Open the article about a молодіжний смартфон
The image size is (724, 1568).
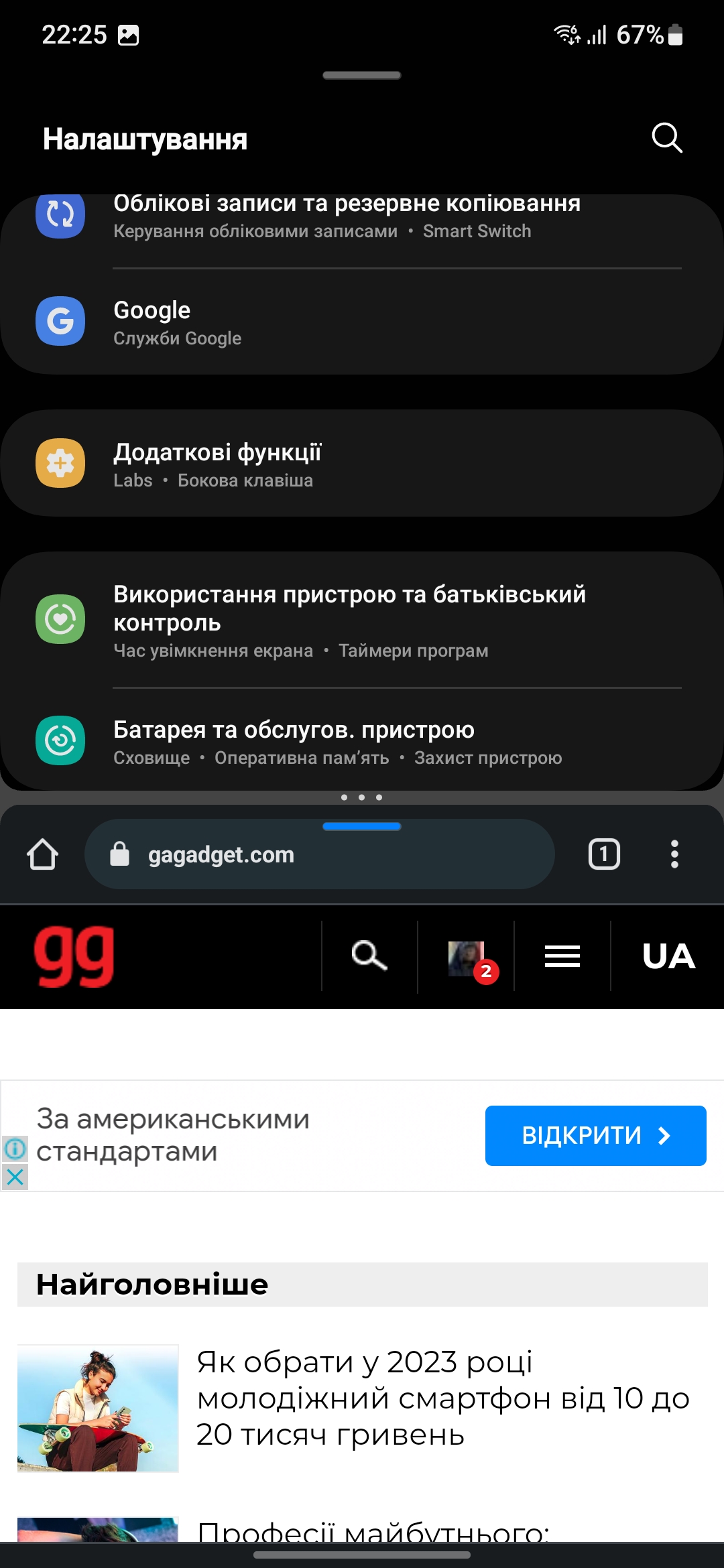(x=442, y=1398)
